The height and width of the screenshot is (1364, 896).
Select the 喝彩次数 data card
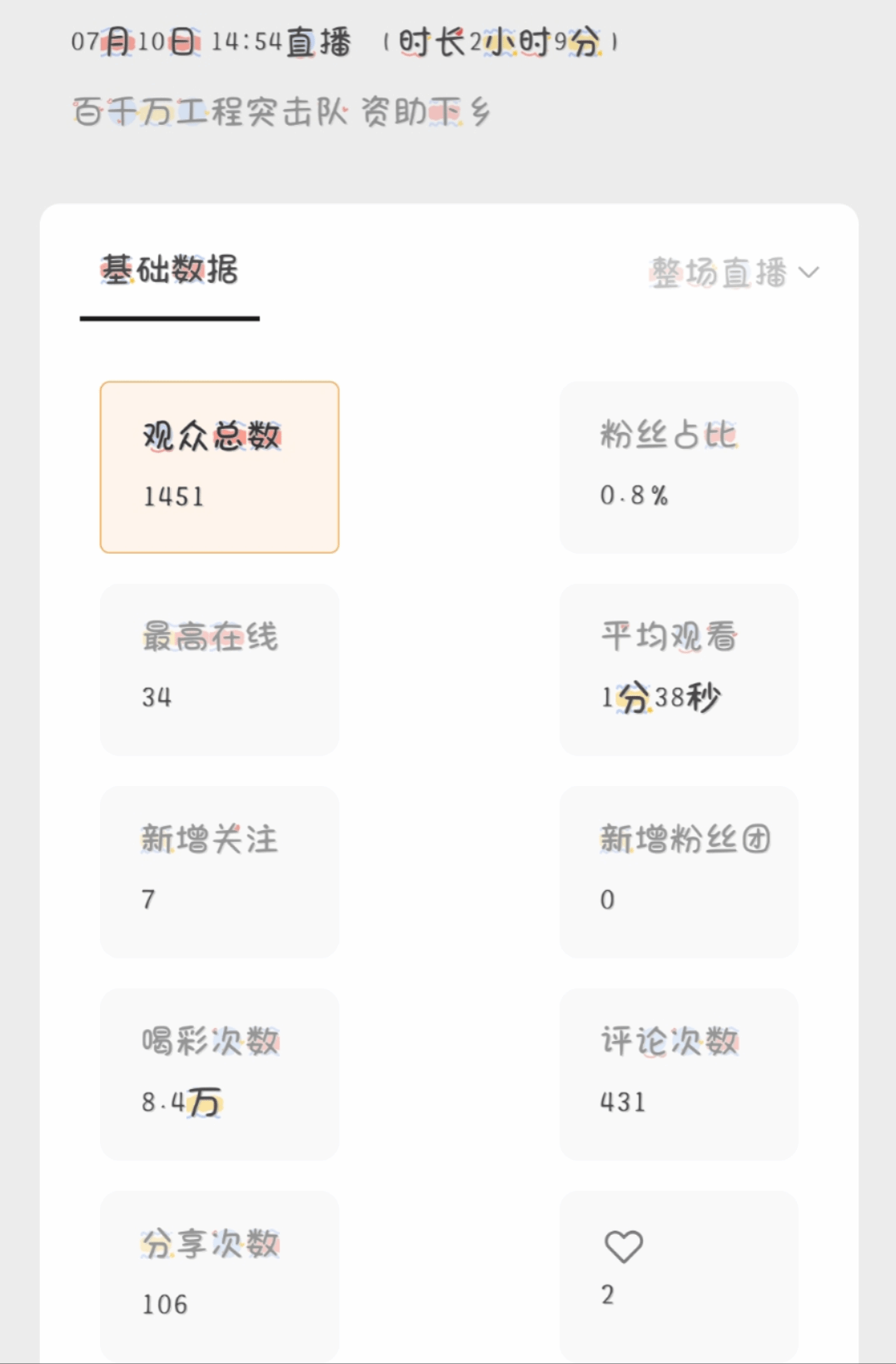219,1074
